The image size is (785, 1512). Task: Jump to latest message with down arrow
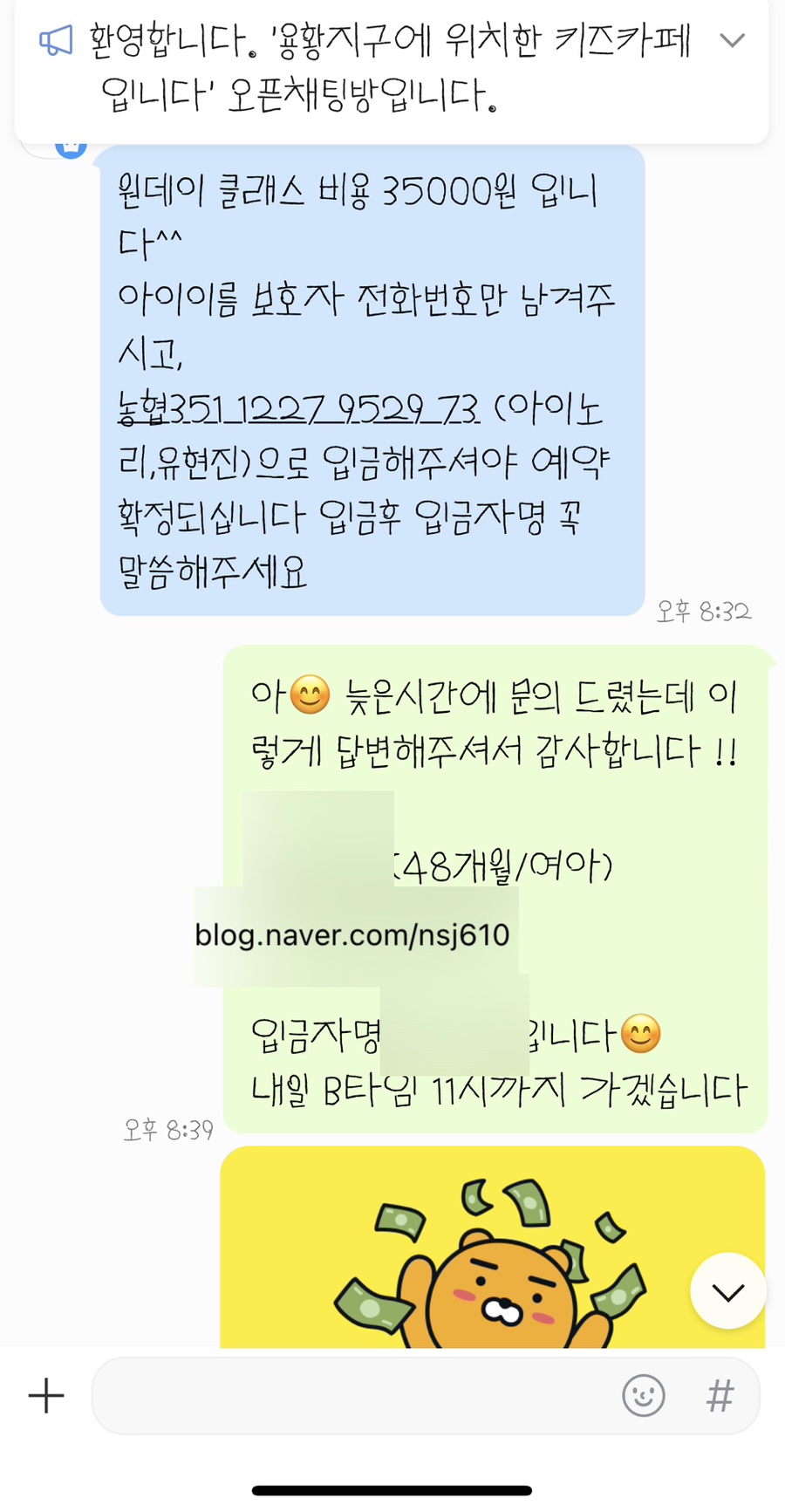[728, 1291]
